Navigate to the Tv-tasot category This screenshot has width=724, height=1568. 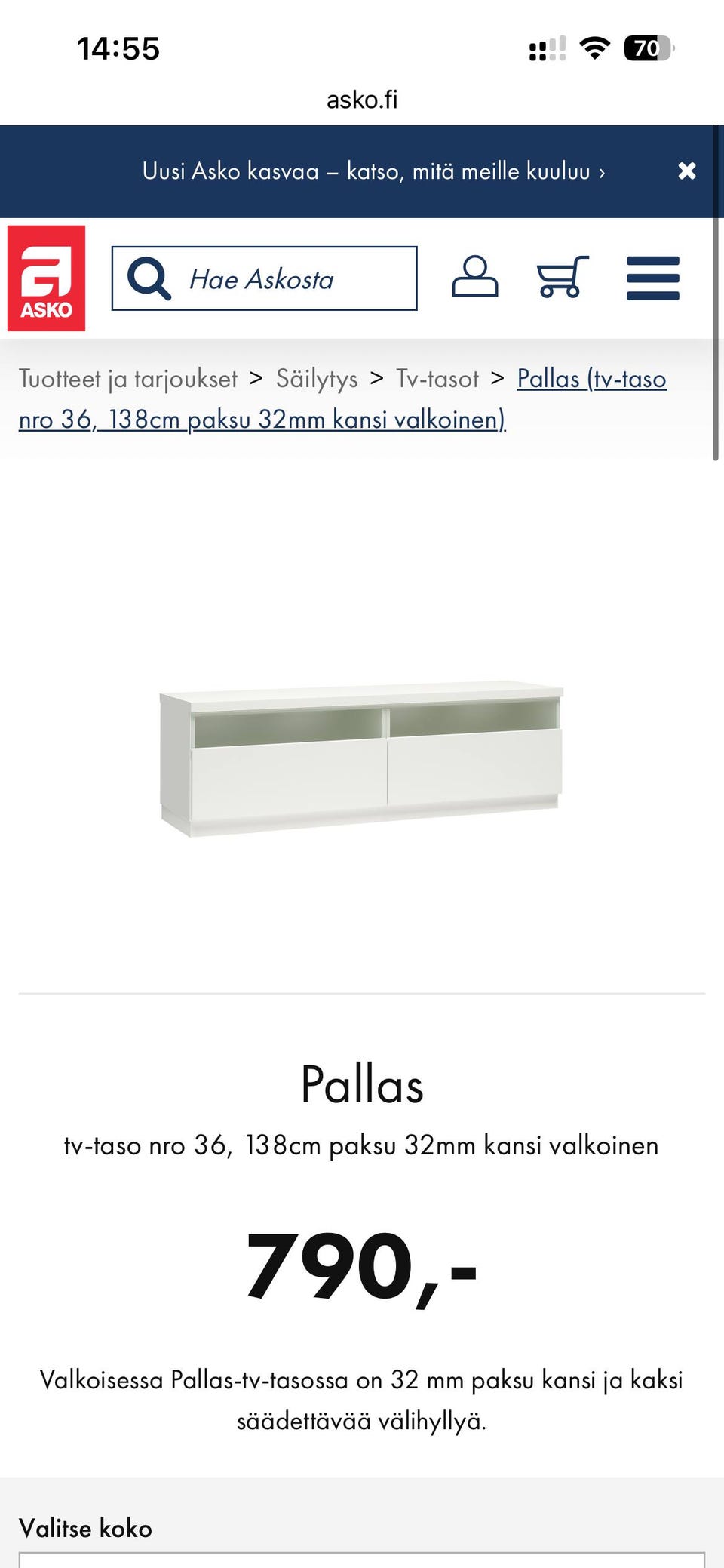click(x=437, y=379)
